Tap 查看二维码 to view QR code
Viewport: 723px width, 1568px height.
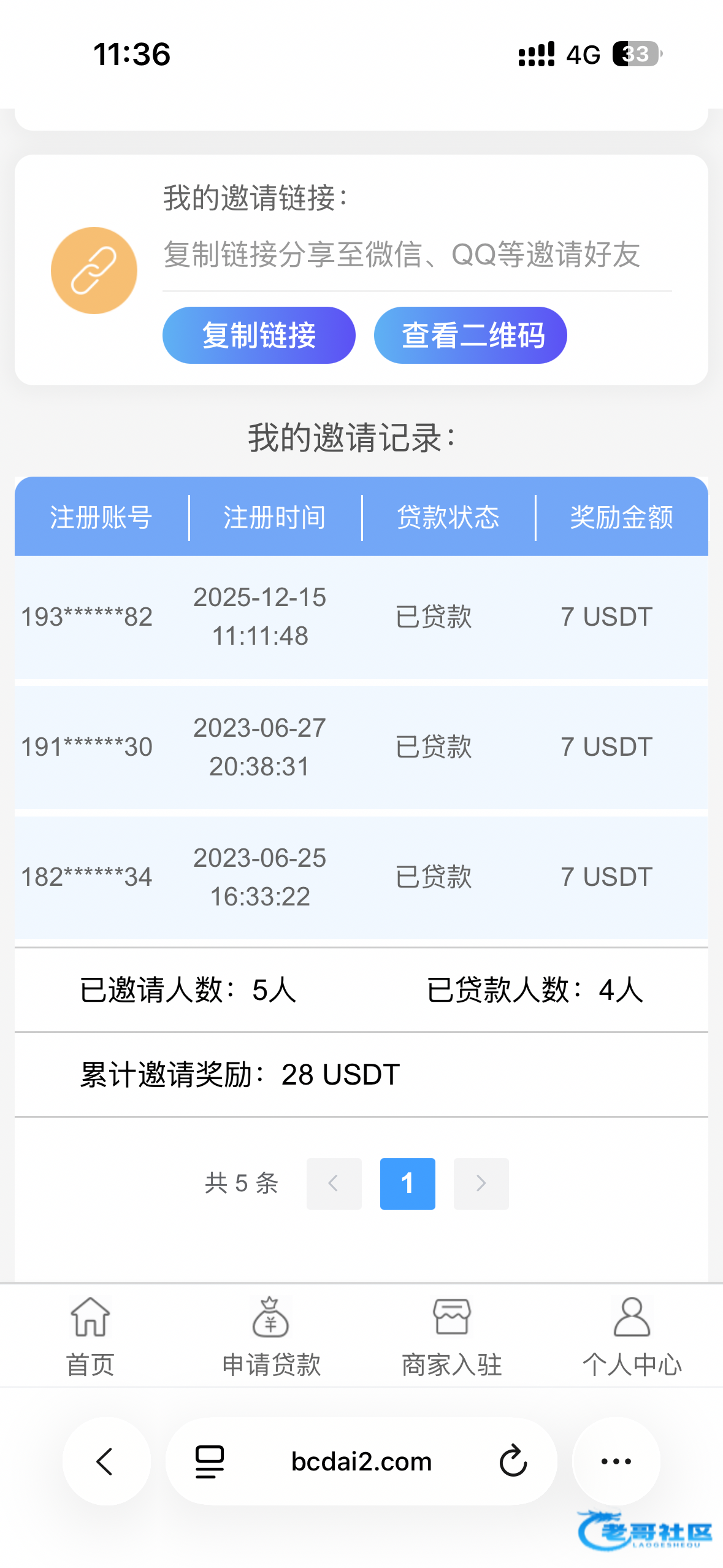coord(470,335)
